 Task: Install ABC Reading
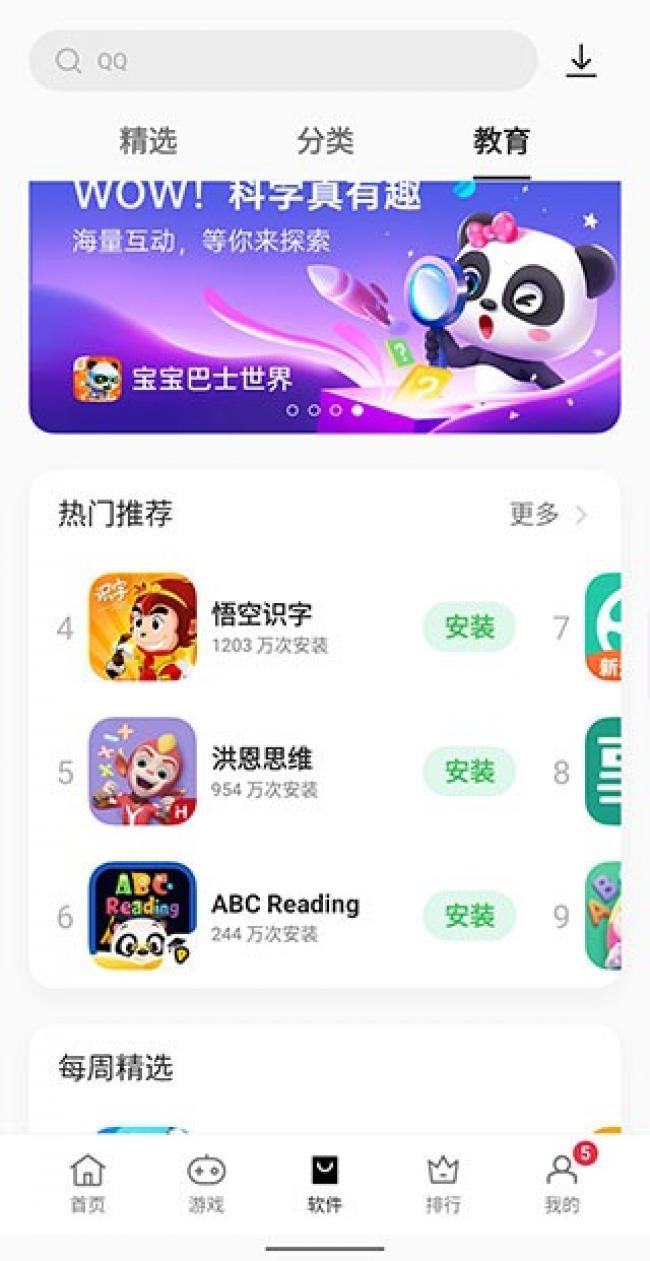tap(469, 915)
